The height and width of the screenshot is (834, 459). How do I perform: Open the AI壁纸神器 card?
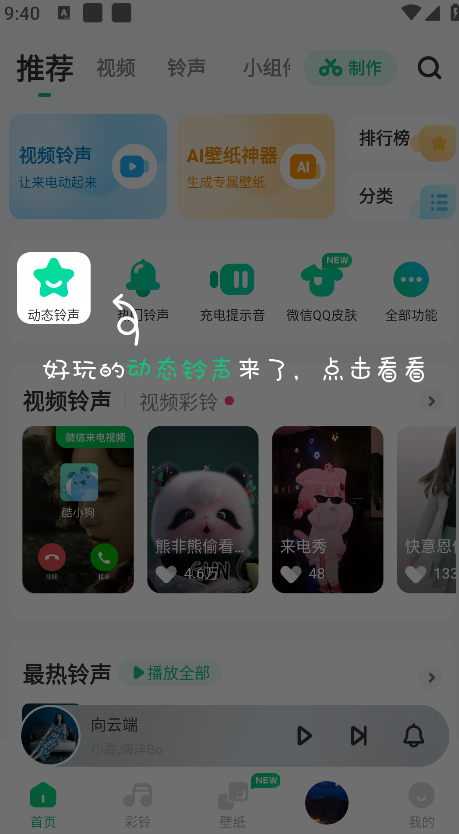[256, 166]
